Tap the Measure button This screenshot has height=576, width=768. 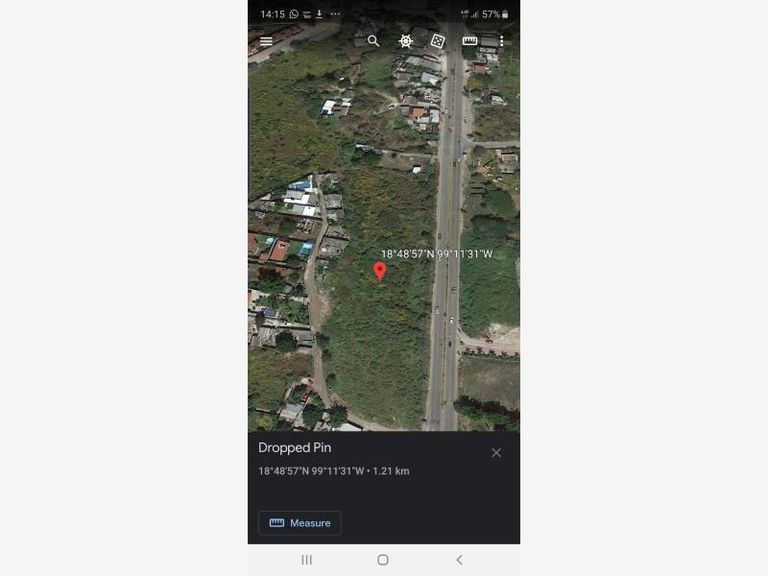pyautogui.click(x=300, y=523)
